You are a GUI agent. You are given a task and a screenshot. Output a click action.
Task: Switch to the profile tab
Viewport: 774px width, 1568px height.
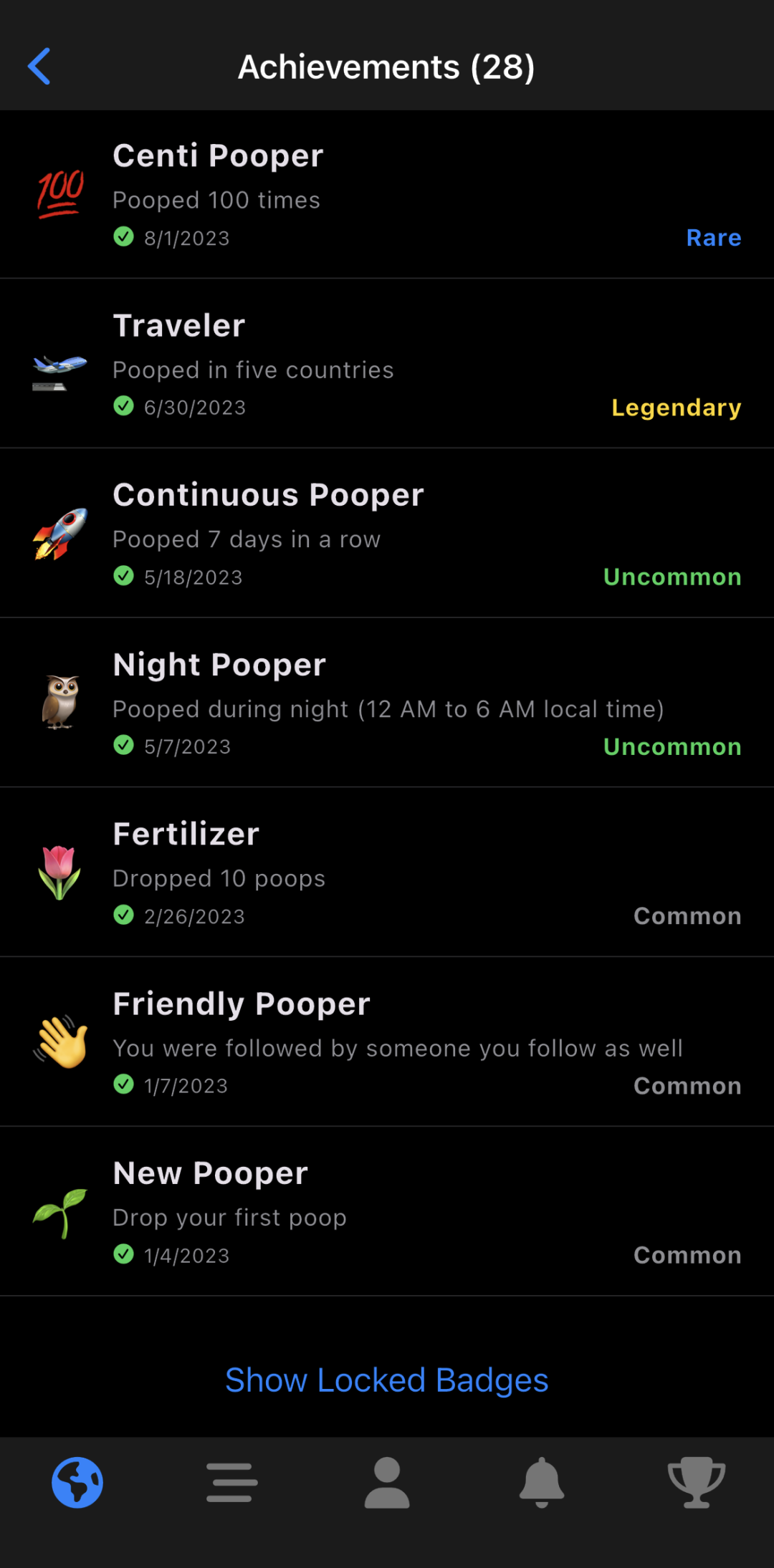[x=387, y=1482]
